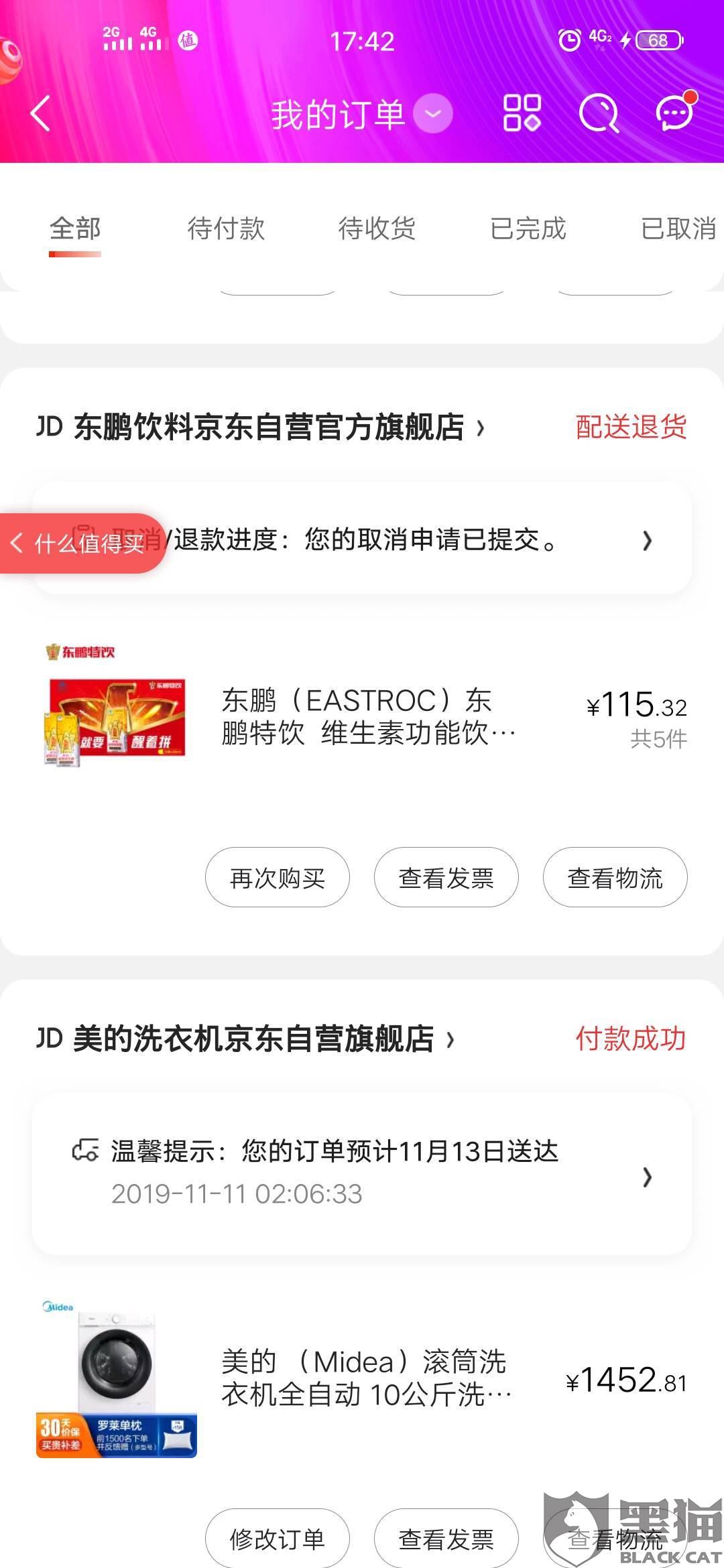The height and width of the screenshot is (1568, 724).
Task: Select the 全部 tab
Action: (x=75, y=228)
